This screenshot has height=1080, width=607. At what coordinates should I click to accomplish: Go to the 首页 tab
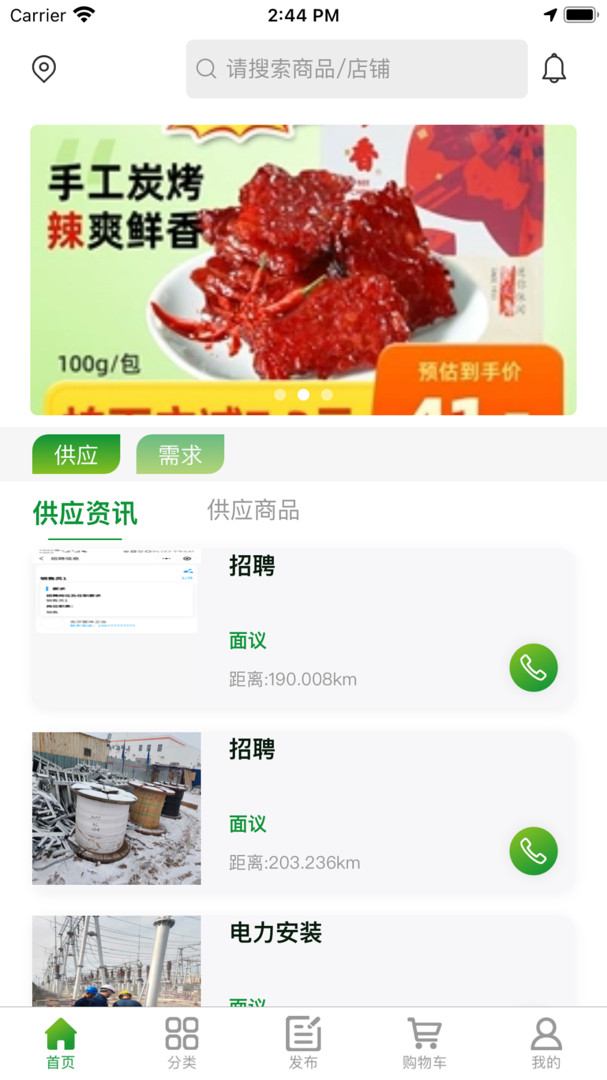[61, 1043]
